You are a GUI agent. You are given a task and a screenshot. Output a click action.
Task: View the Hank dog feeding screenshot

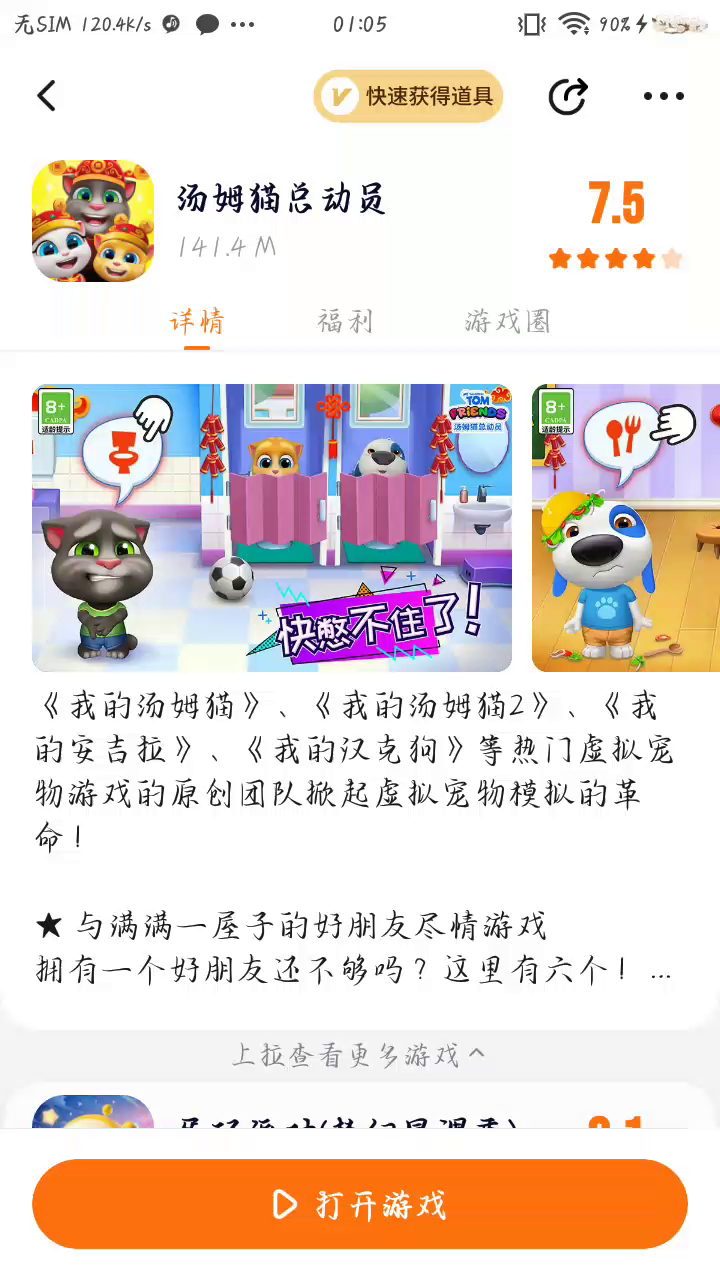625,527
